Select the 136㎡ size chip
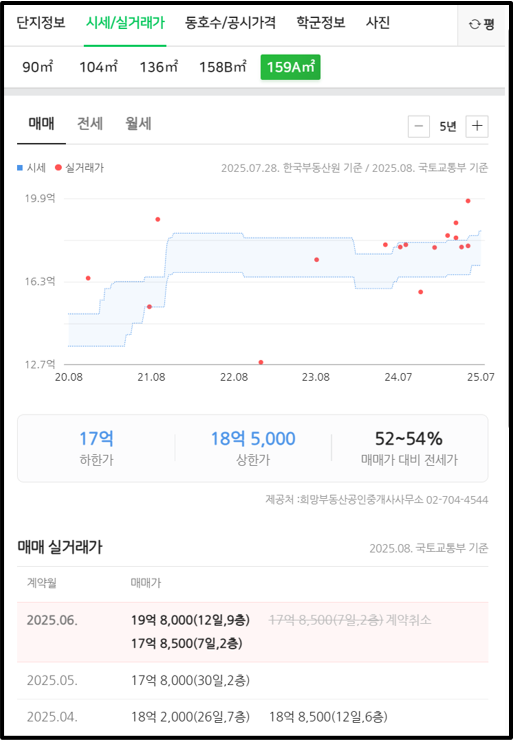Viewport: 513px width, 740px height. (x=159, y=67)
